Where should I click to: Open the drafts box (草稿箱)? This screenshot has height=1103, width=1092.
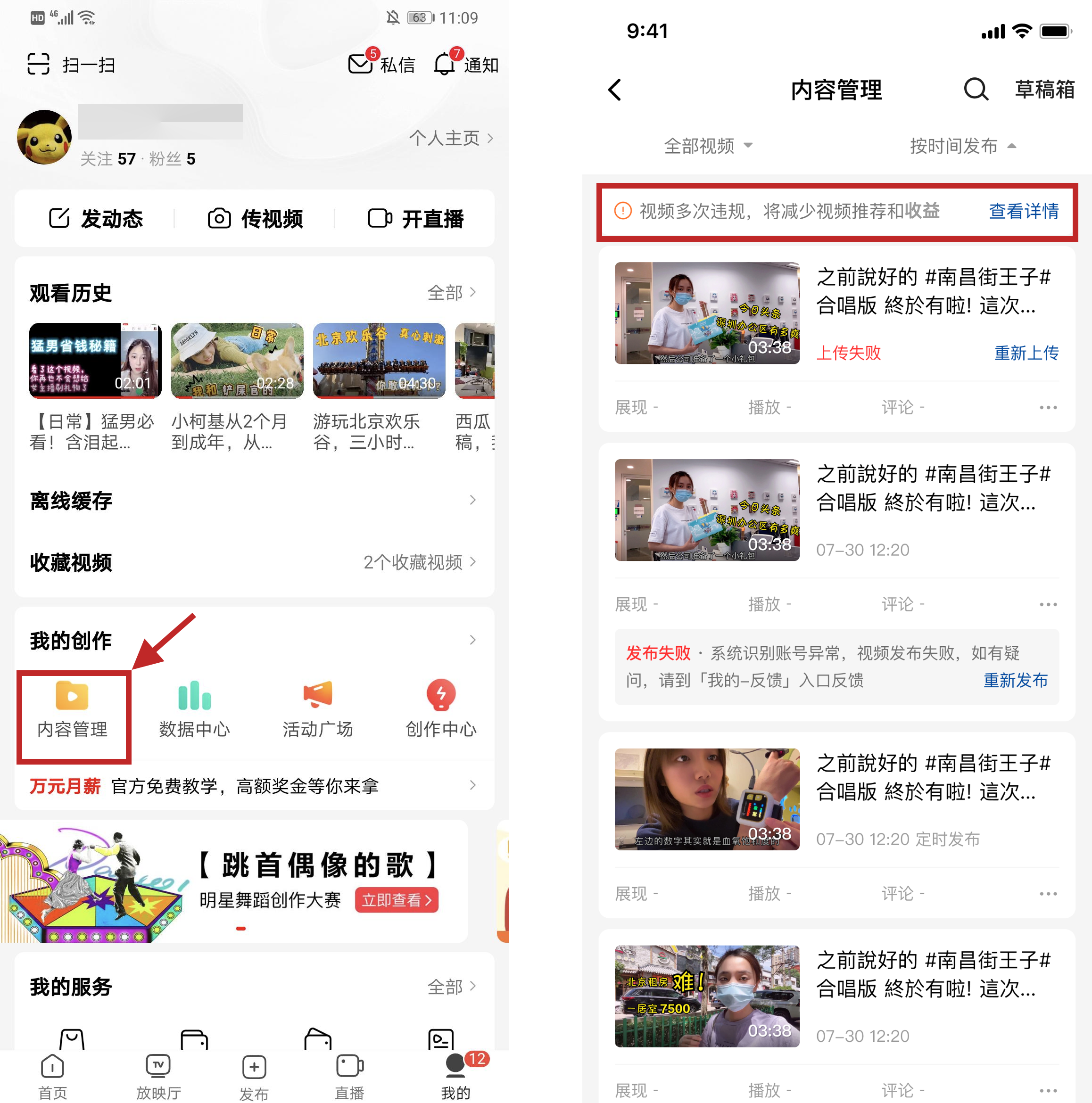[x=1044, y=90]
